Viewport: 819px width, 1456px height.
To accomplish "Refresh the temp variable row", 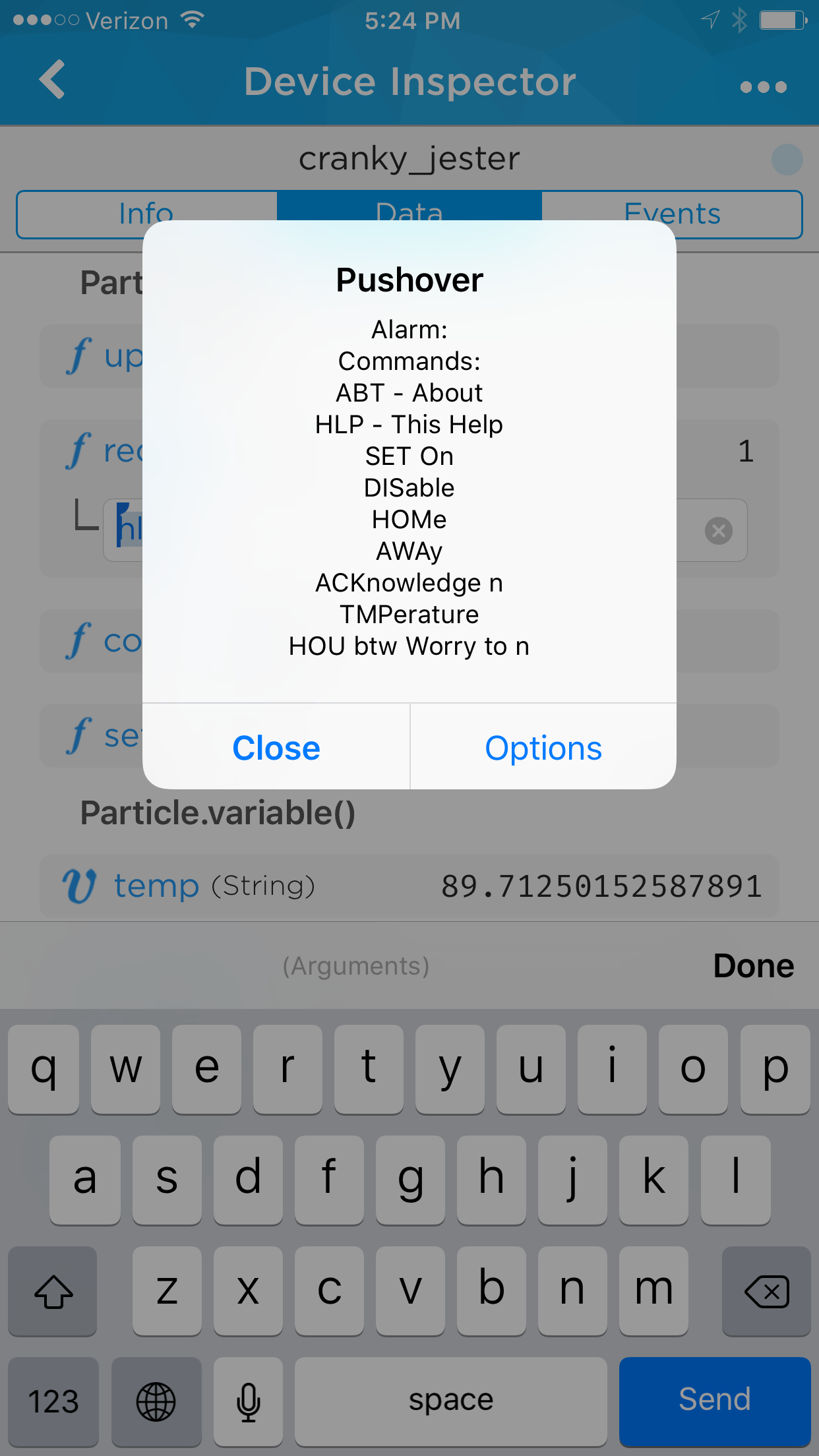I will [x=409, y=886].
